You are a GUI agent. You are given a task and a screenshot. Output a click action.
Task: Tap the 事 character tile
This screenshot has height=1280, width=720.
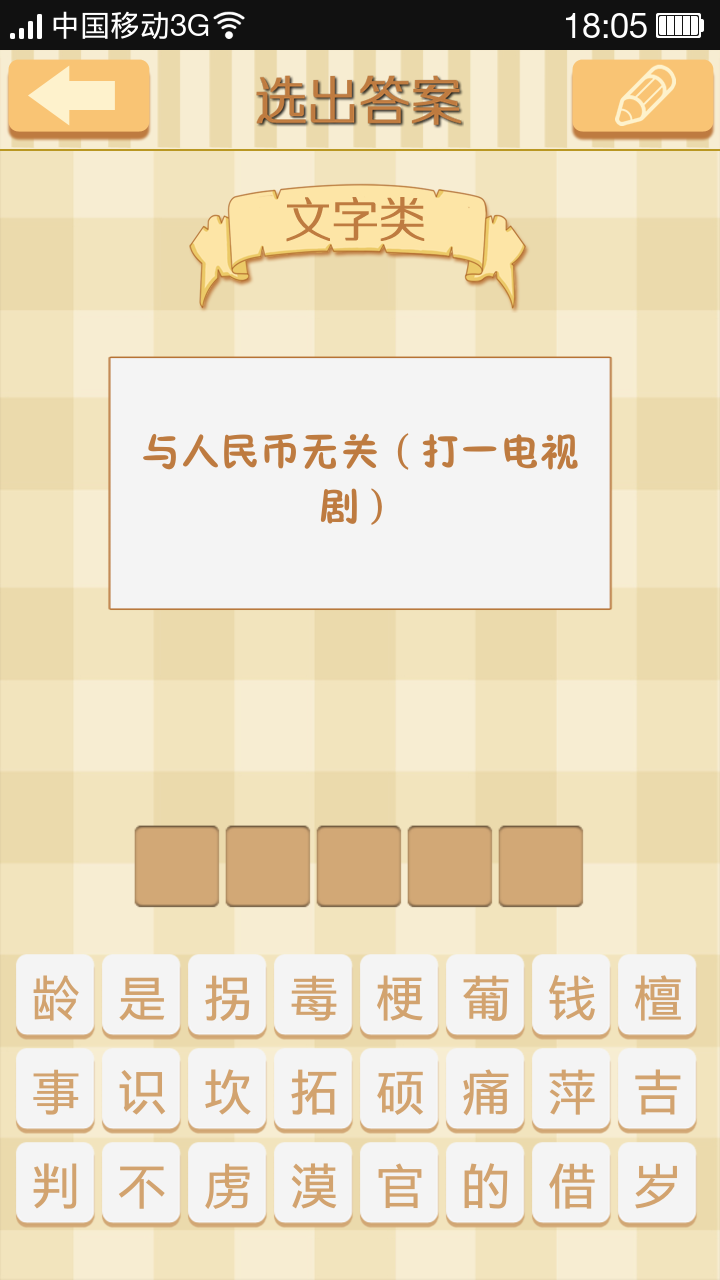pos(55,1090)
